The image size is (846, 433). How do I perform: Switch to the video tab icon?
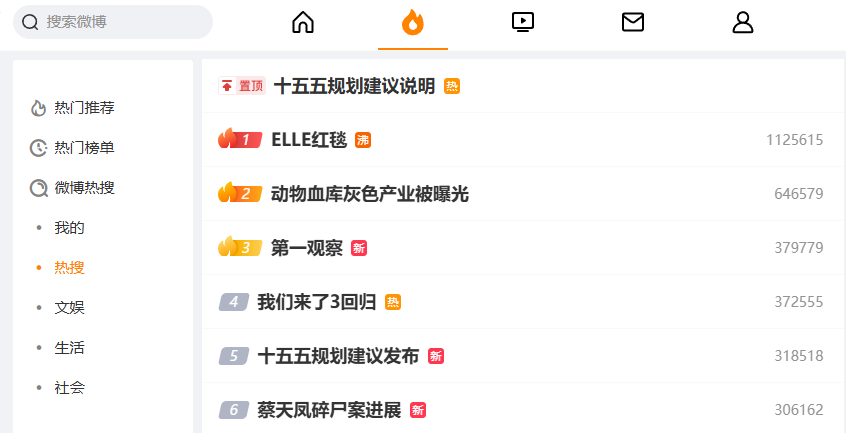click(x=522, y=22)
